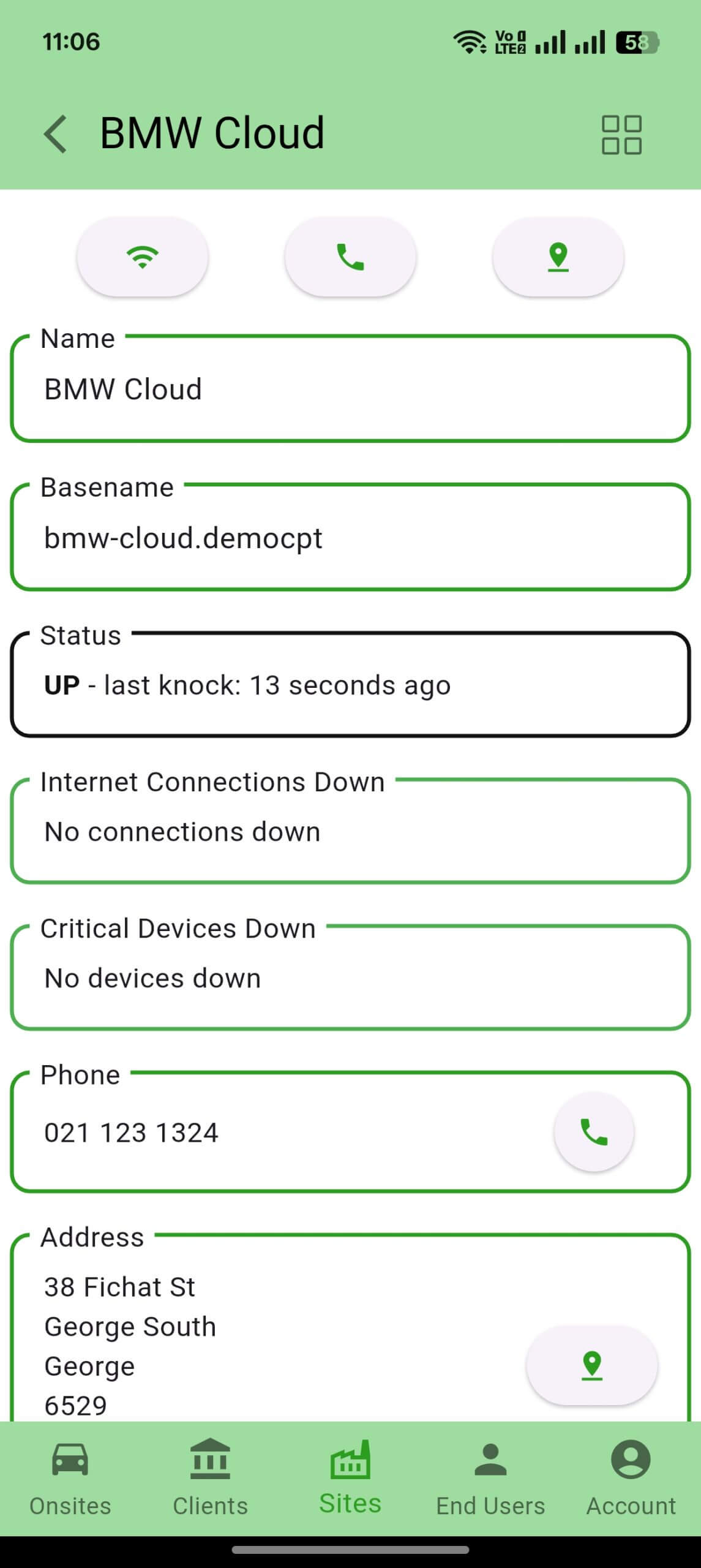Go back using the header arrow
The image size is (701, 1568).
56,134
